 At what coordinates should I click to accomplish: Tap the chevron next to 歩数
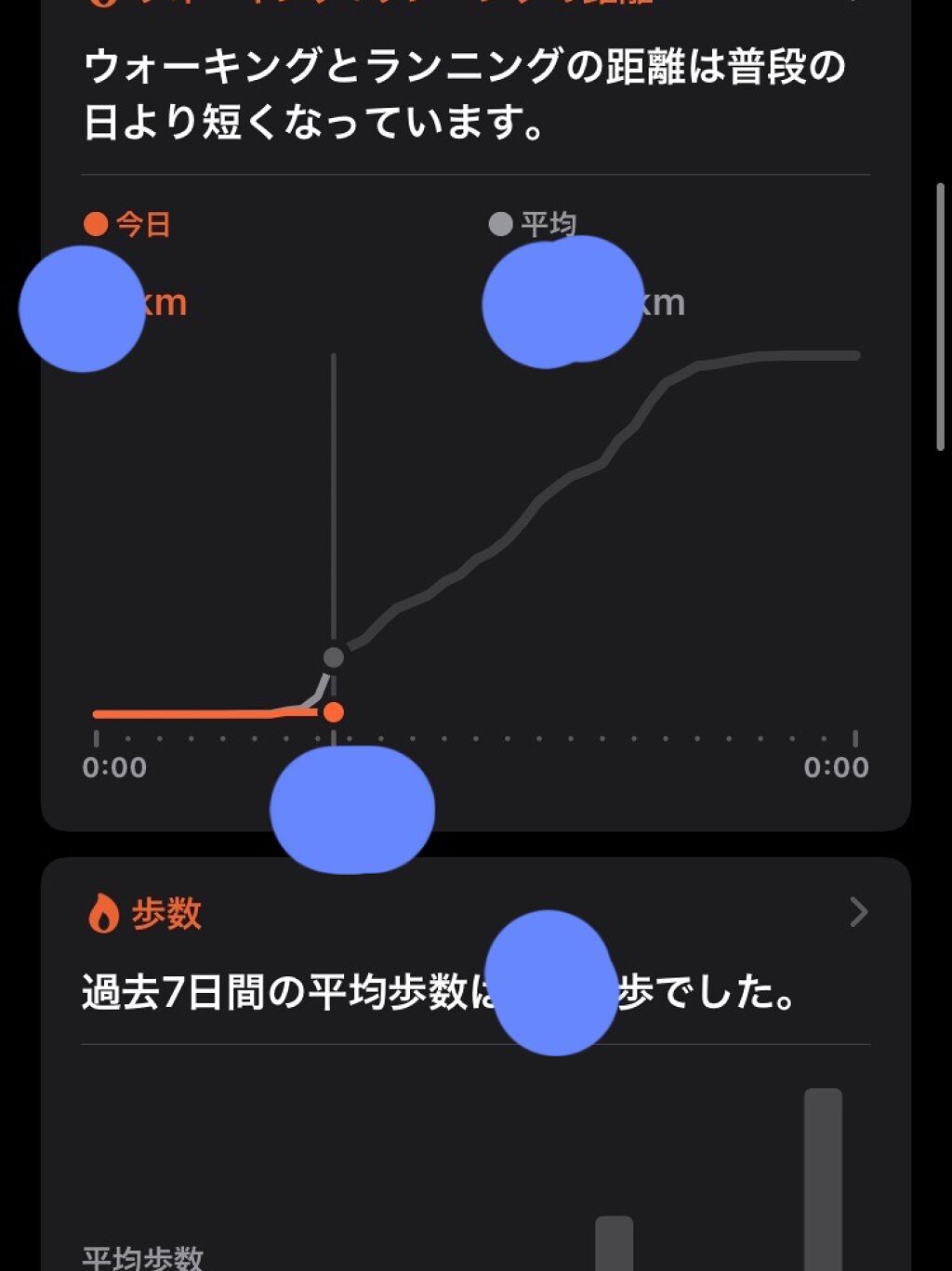tap(858, 912)
